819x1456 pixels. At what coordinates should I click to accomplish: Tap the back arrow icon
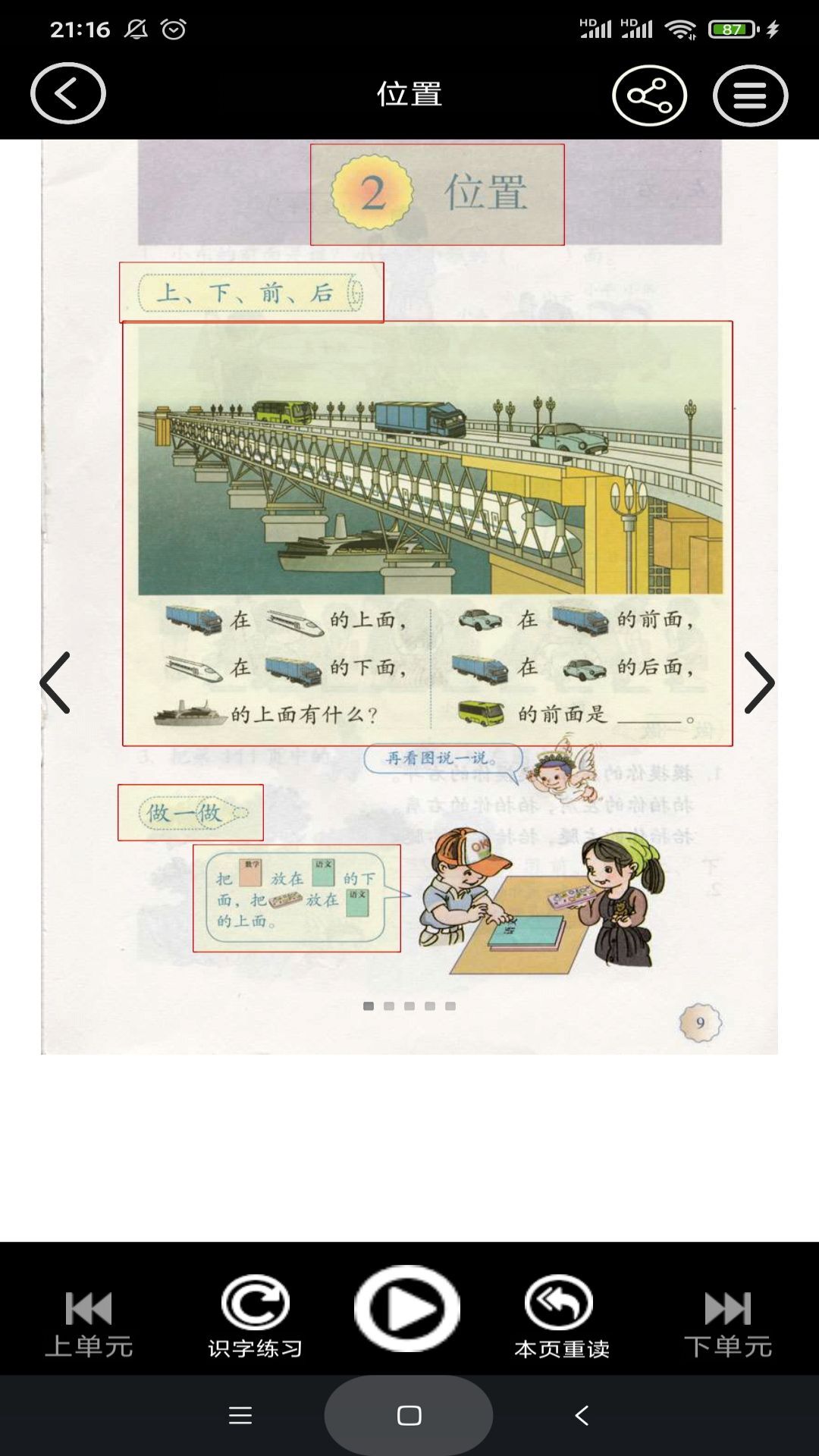67,94
